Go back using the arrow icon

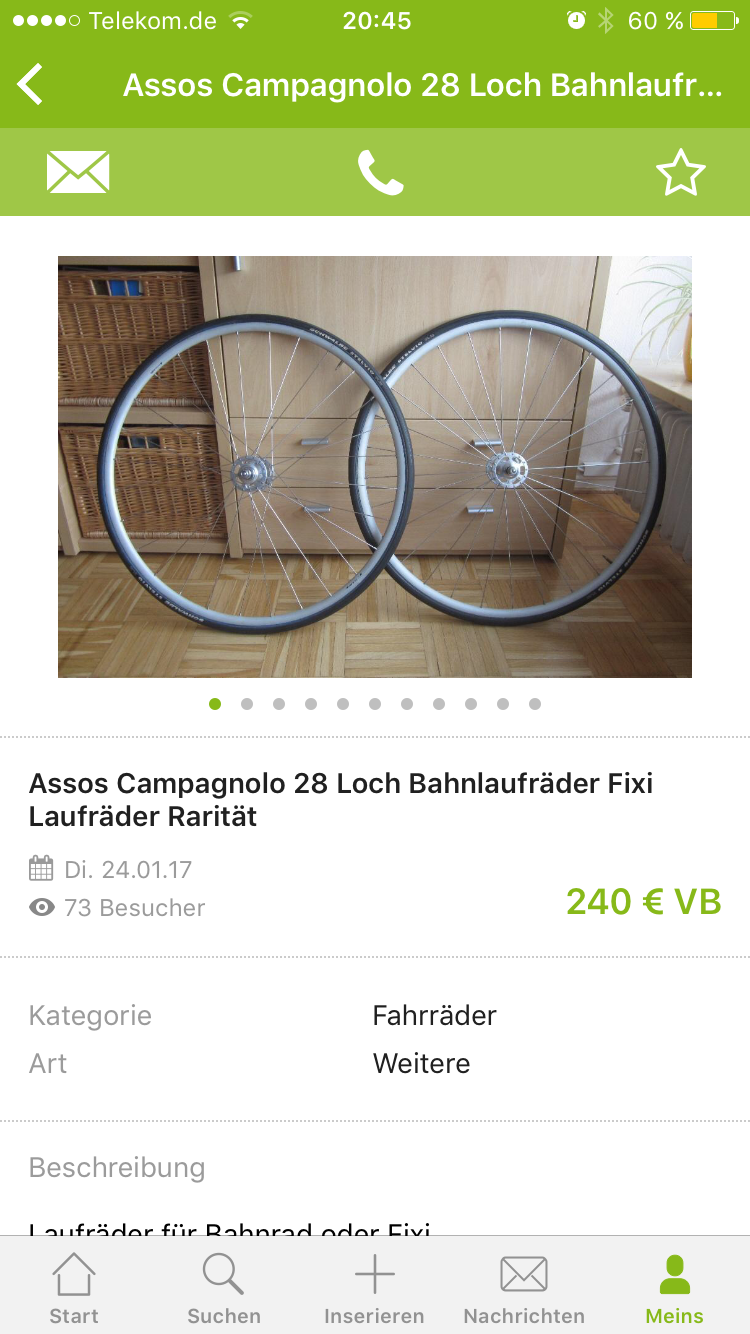tap(31, 84)
